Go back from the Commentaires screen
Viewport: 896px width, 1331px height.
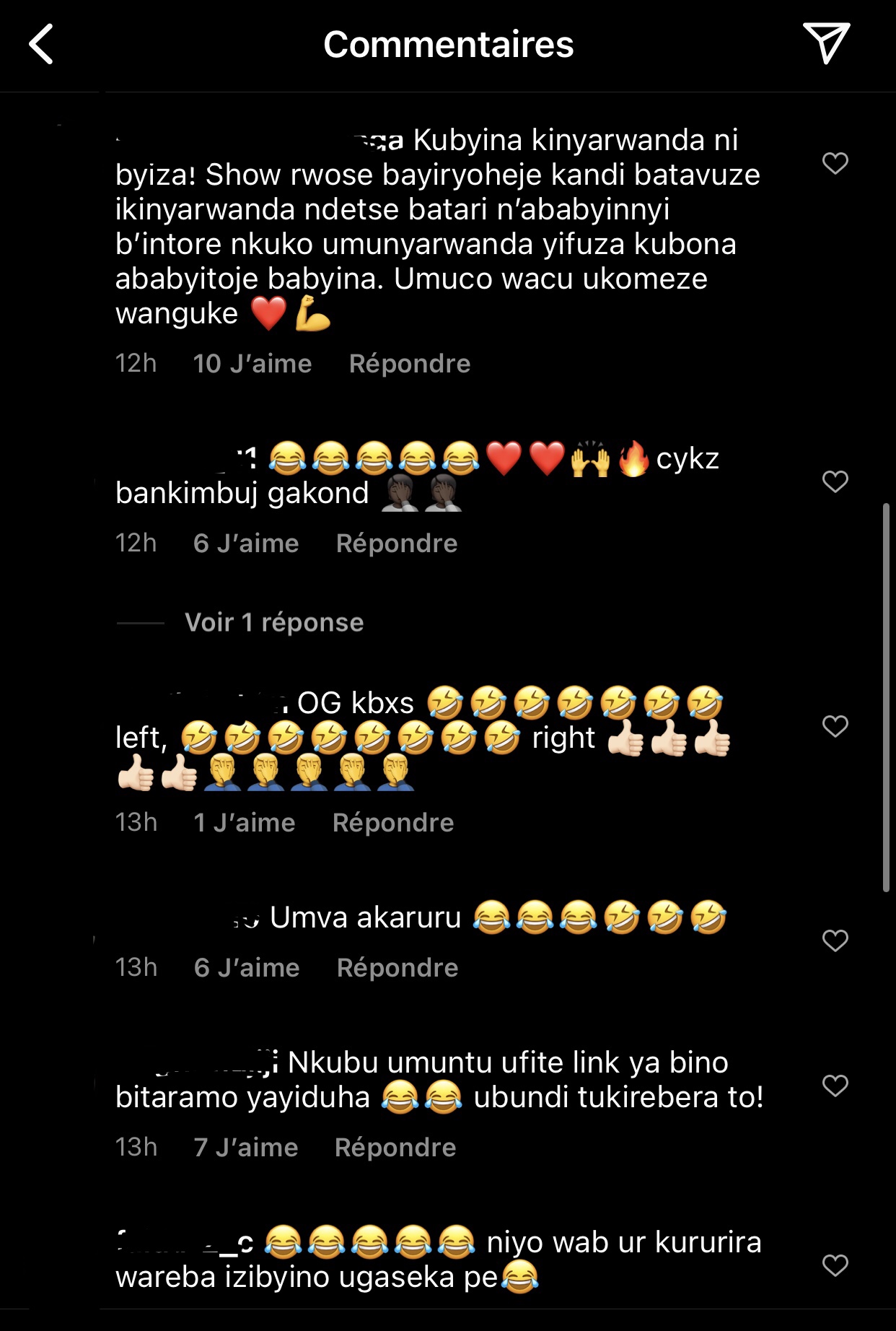point(41,45)
